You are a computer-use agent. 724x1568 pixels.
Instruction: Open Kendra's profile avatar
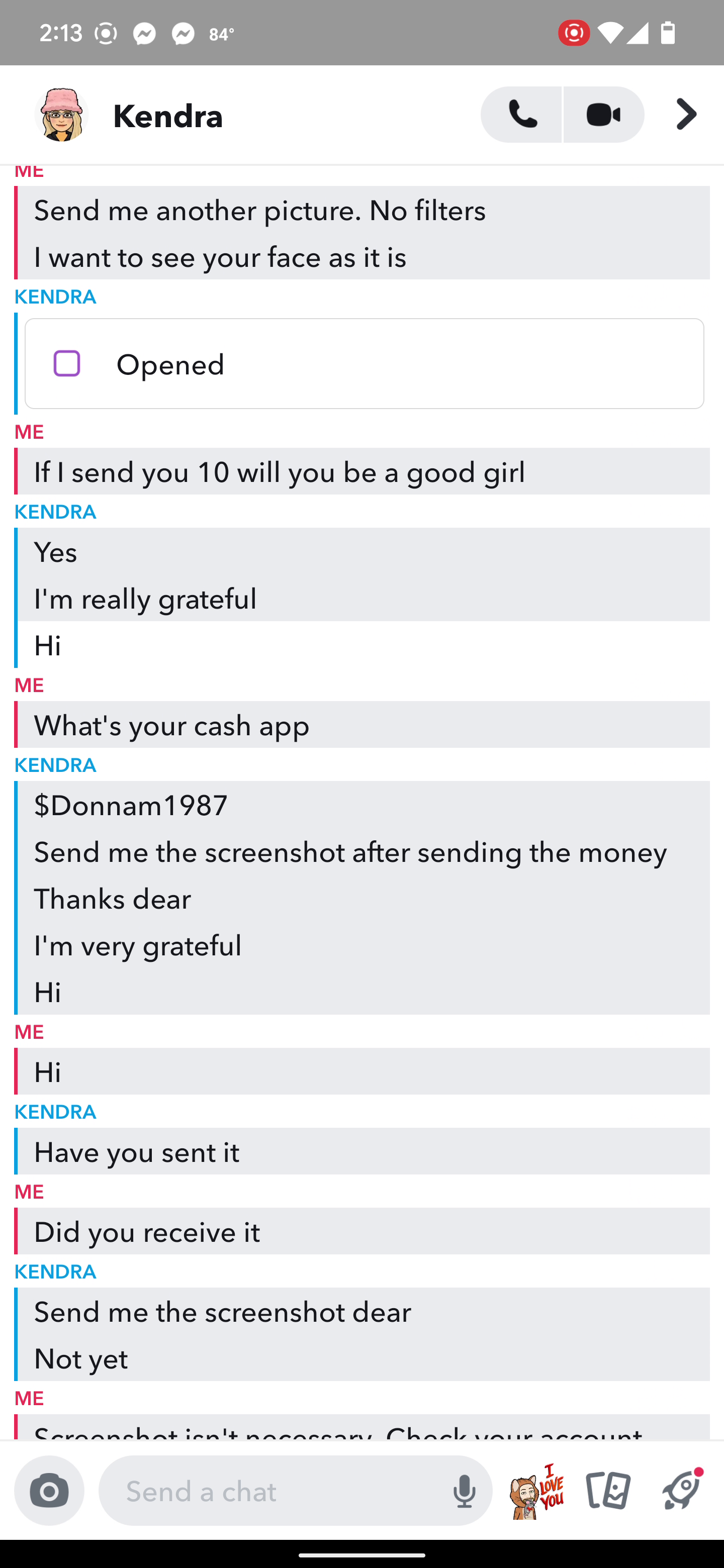click(x=61, y=115)
